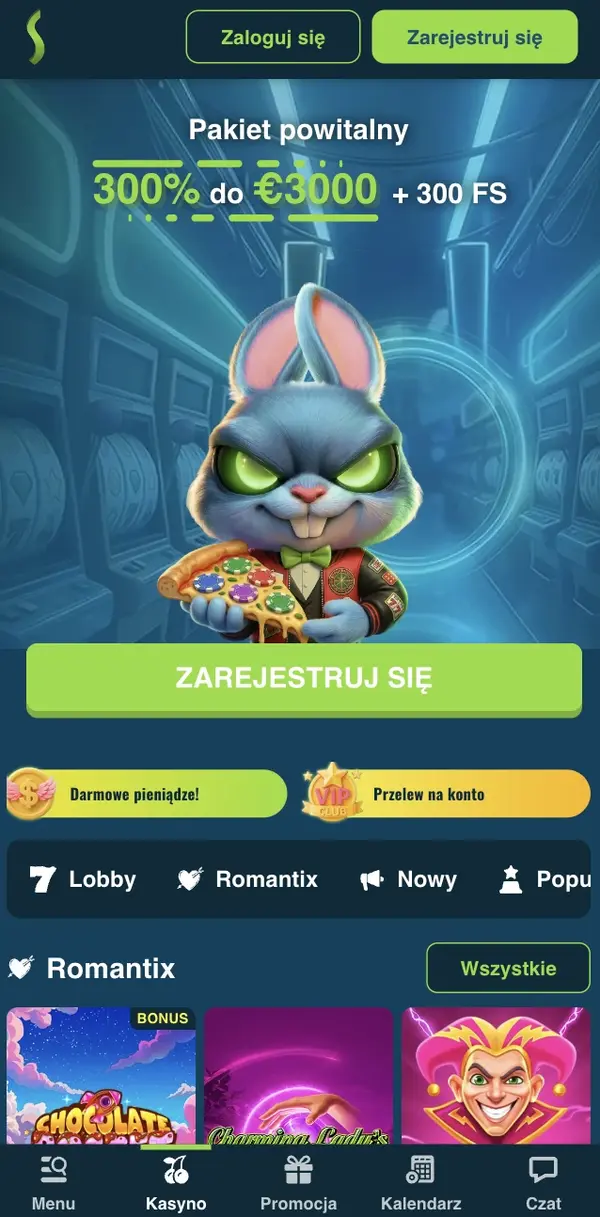Tap the Zaloguj się button
The image size is (600, 1217).
click(273, 38)
